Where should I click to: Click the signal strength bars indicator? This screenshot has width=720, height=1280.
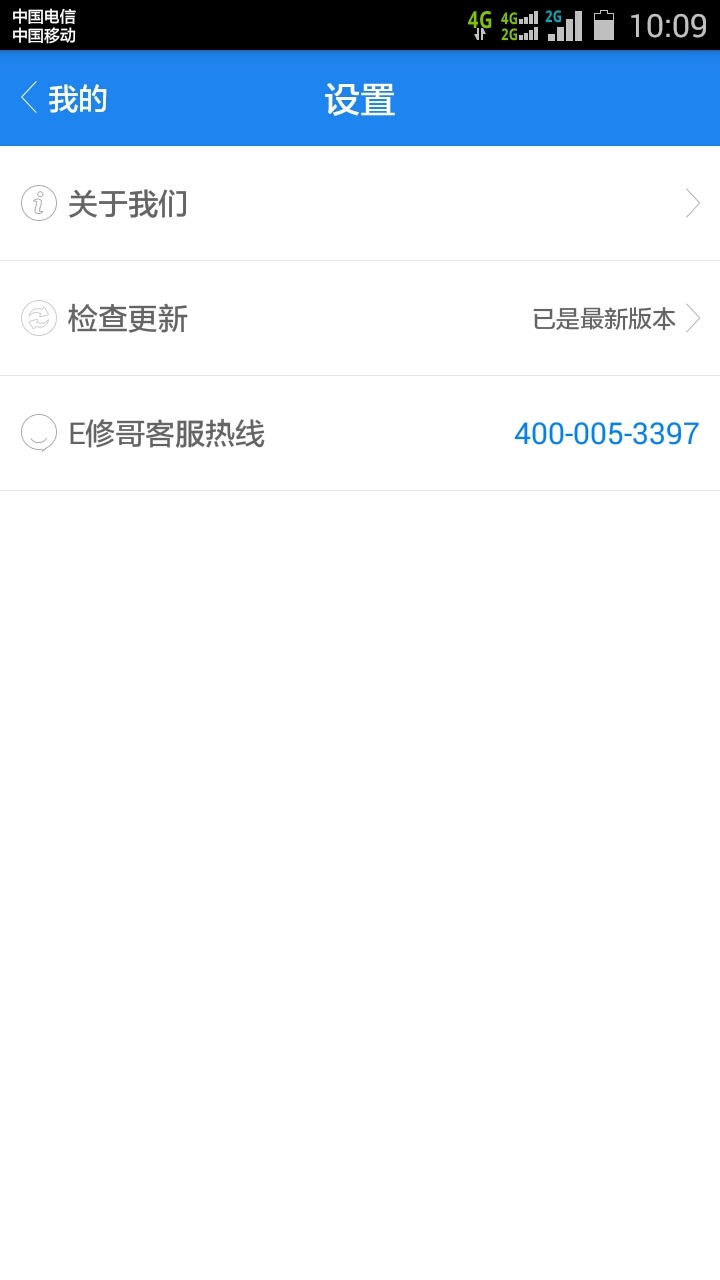[565, 27]
